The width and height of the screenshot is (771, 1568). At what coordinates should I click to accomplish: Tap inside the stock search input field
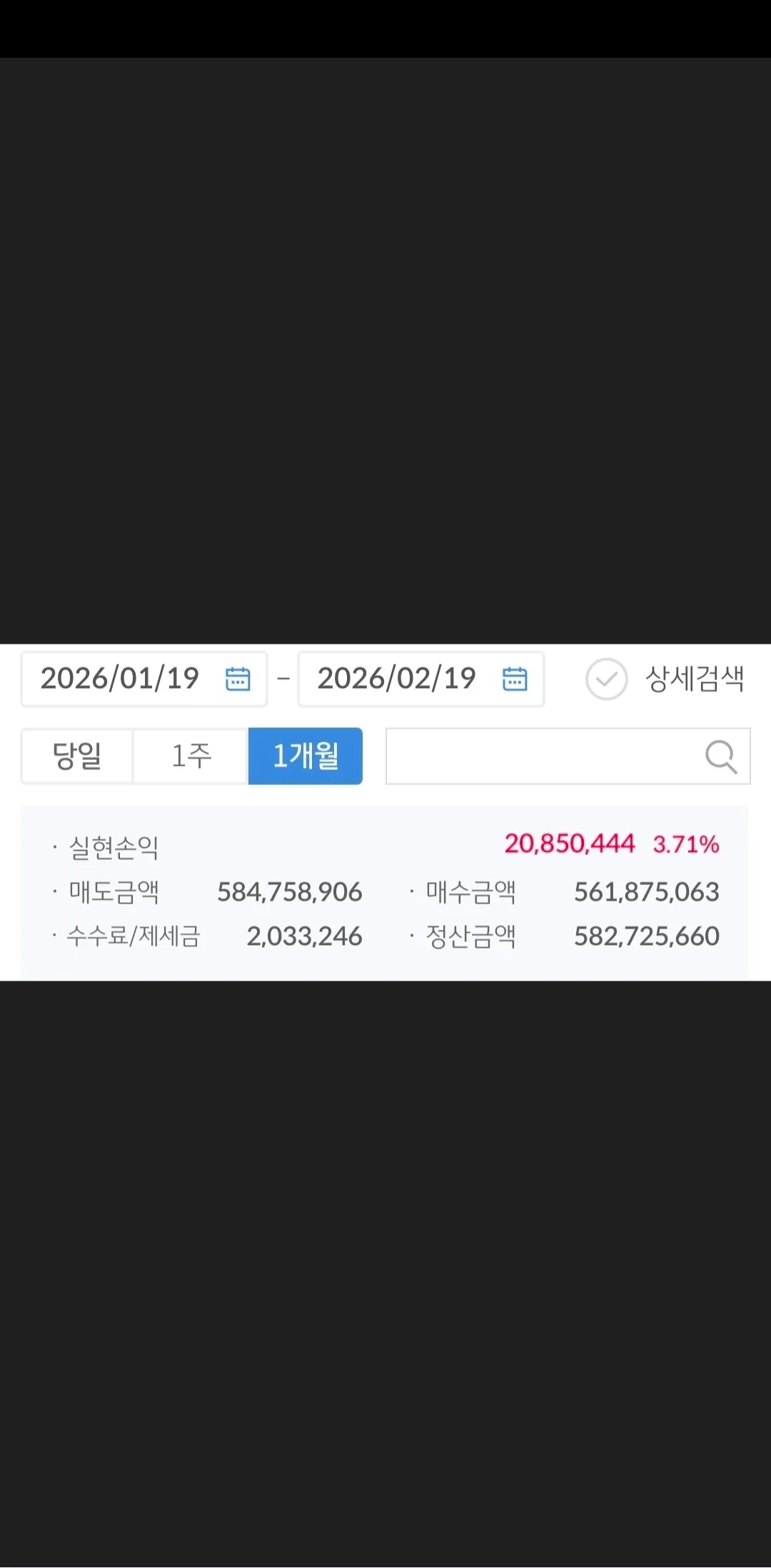click(x=543, y=757)
